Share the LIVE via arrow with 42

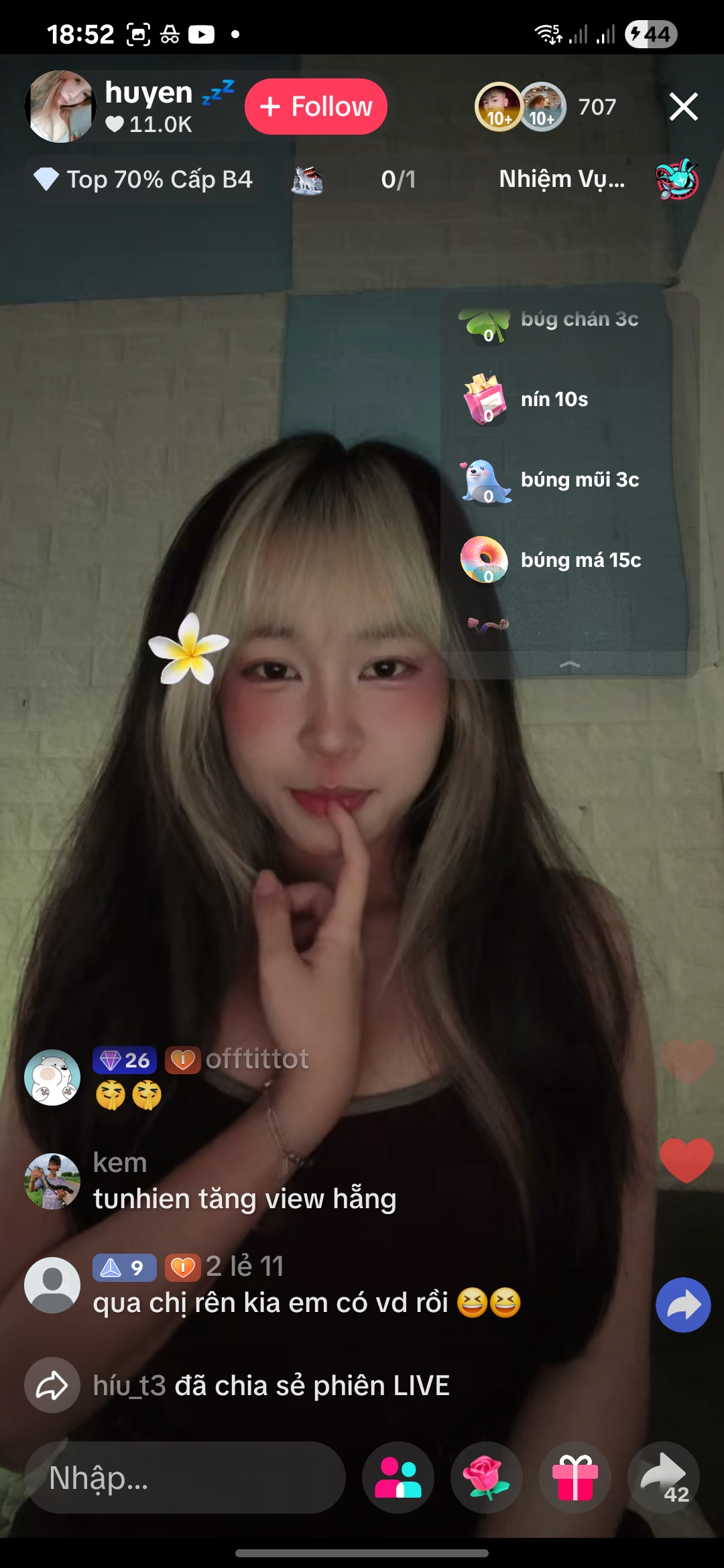664,1478
